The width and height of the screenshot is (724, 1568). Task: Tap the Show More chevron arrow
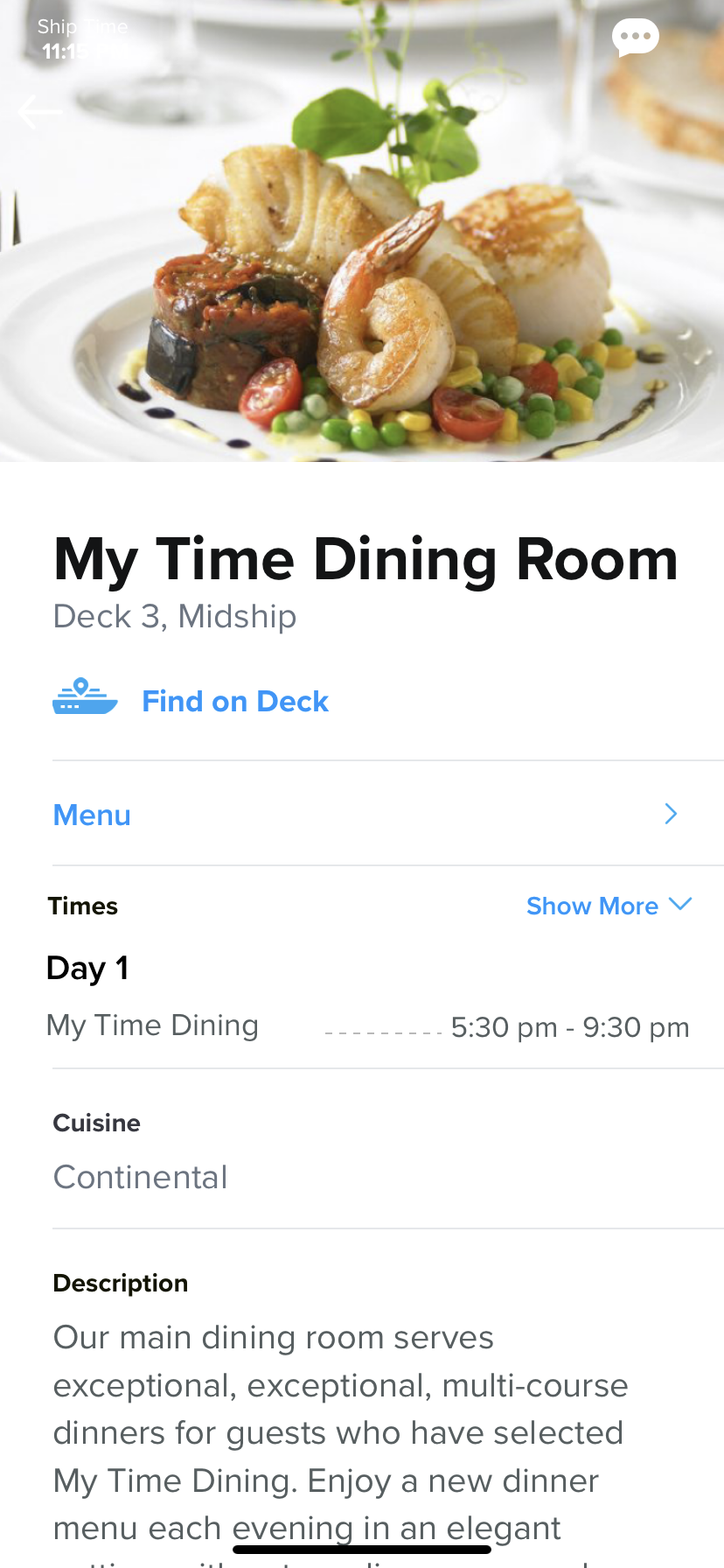pyautogui.click(x=679, y=905)
